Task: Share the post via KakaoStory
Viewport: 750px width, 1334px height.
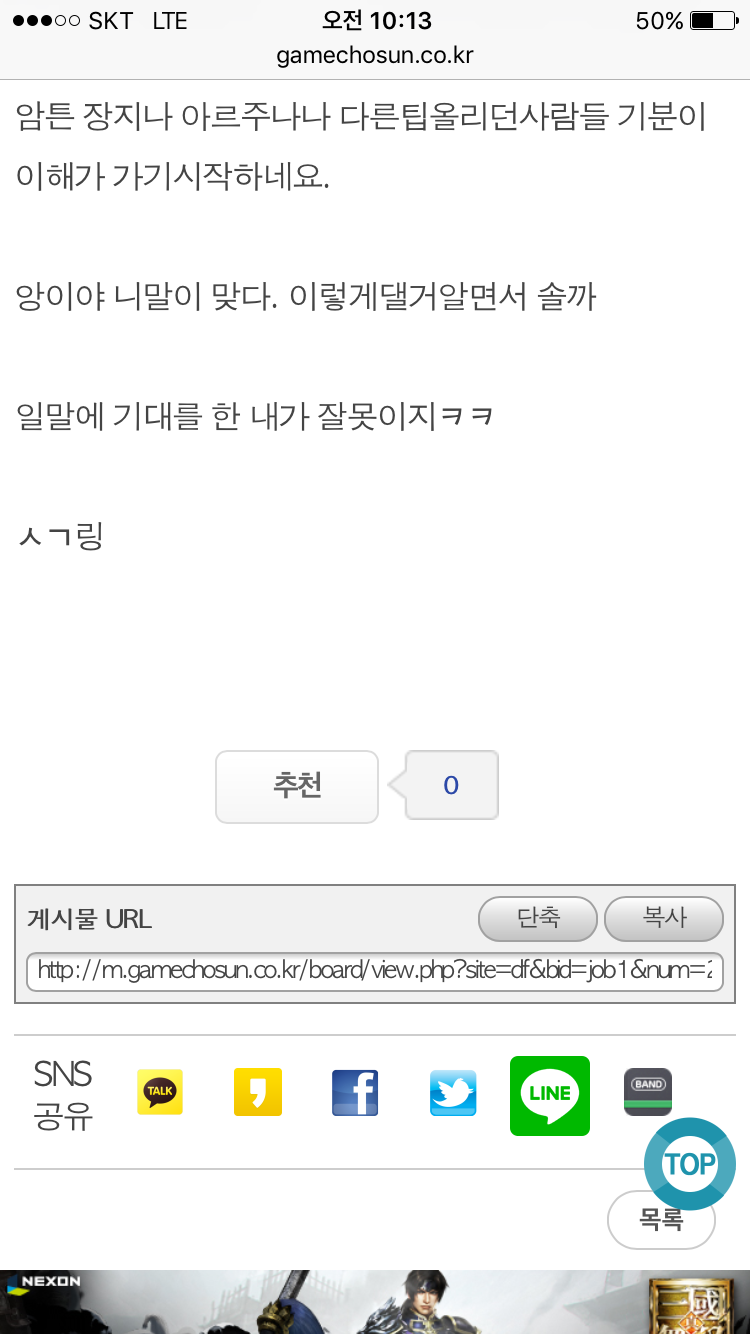Action: coord(257,1093)
